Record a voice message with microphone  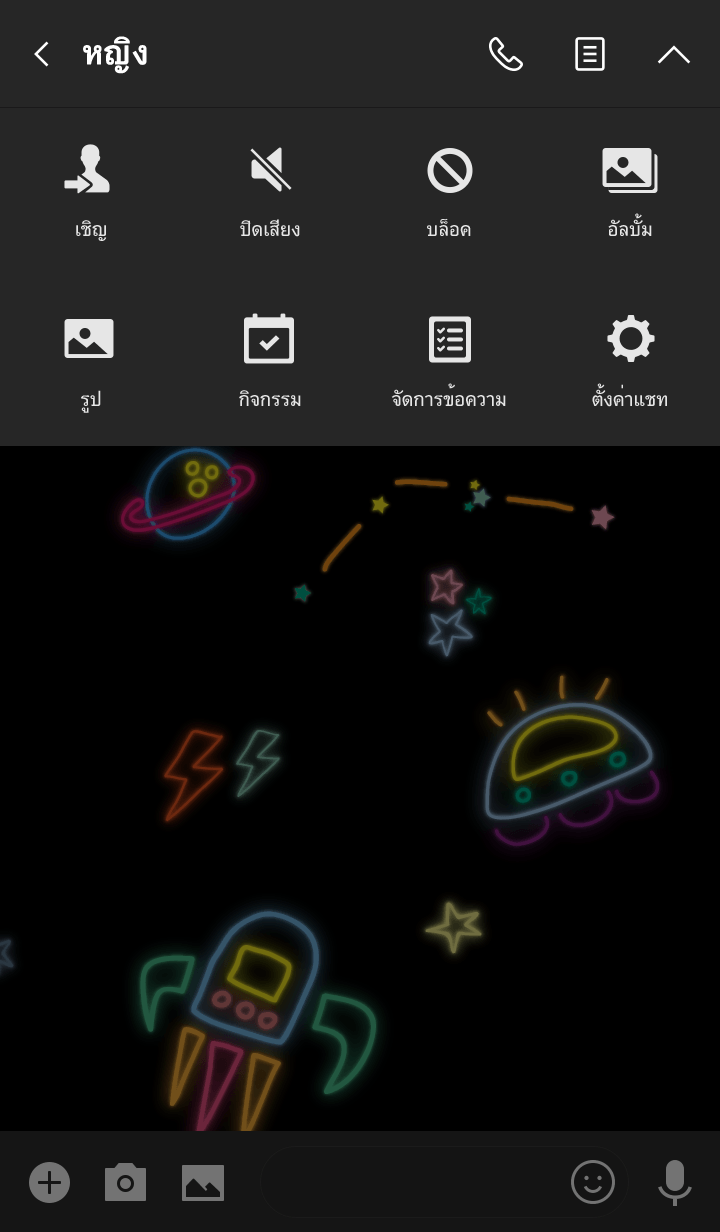[x=674, y=1182]
